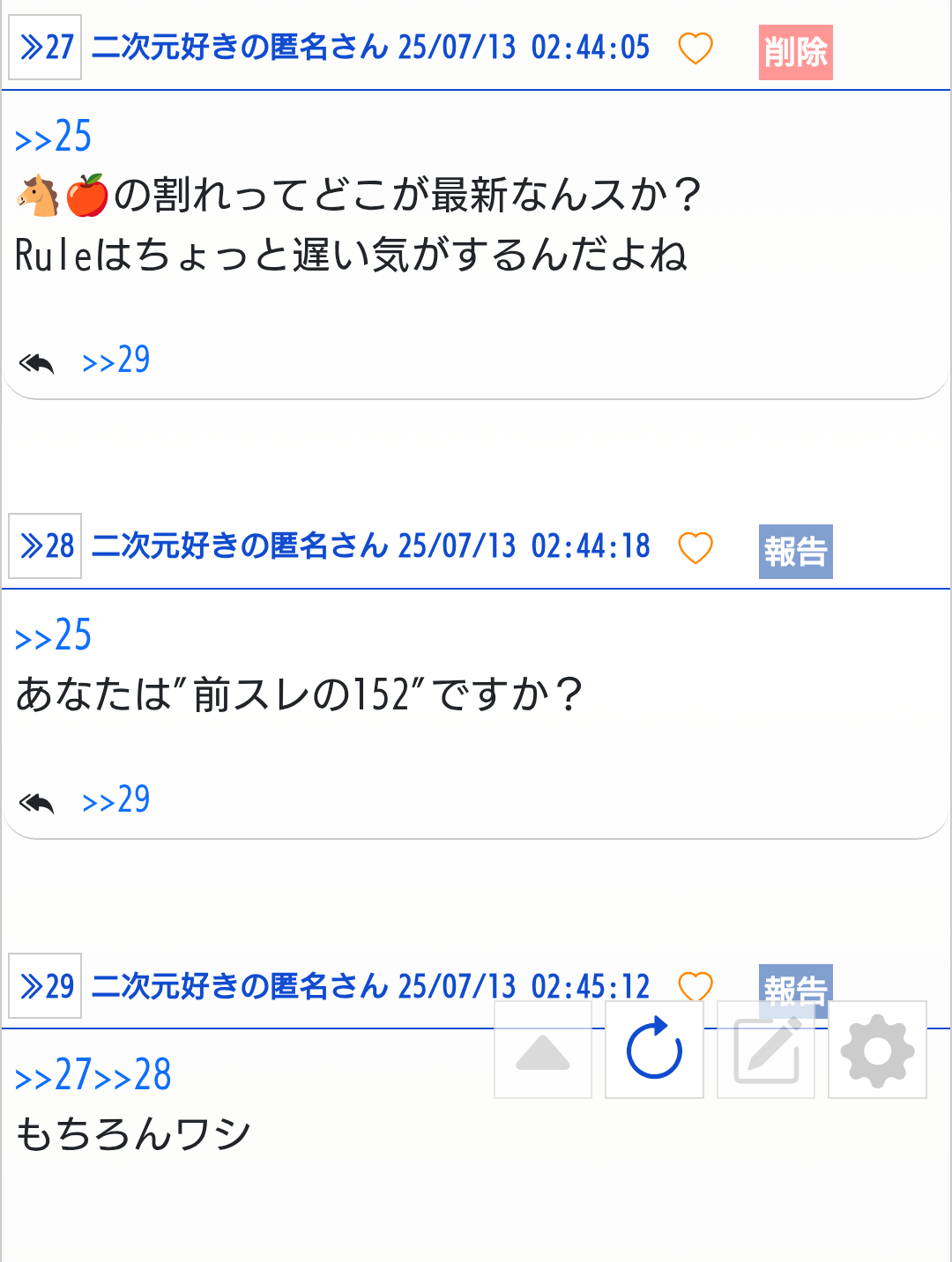
Task: Tap the >>29 post number button
Action: (45, 986)
